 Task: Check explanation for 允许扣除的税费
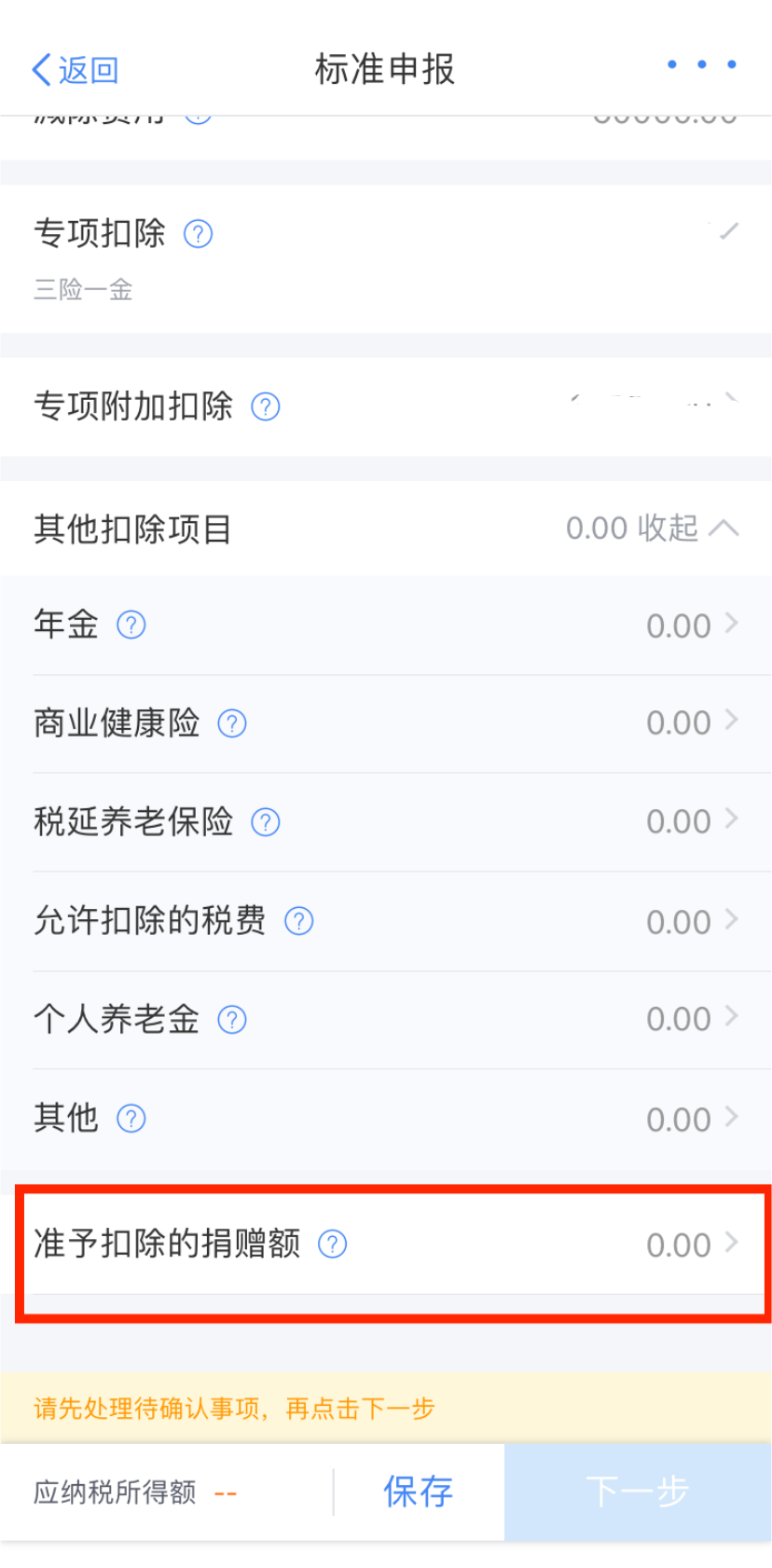(x=298, y=922)
